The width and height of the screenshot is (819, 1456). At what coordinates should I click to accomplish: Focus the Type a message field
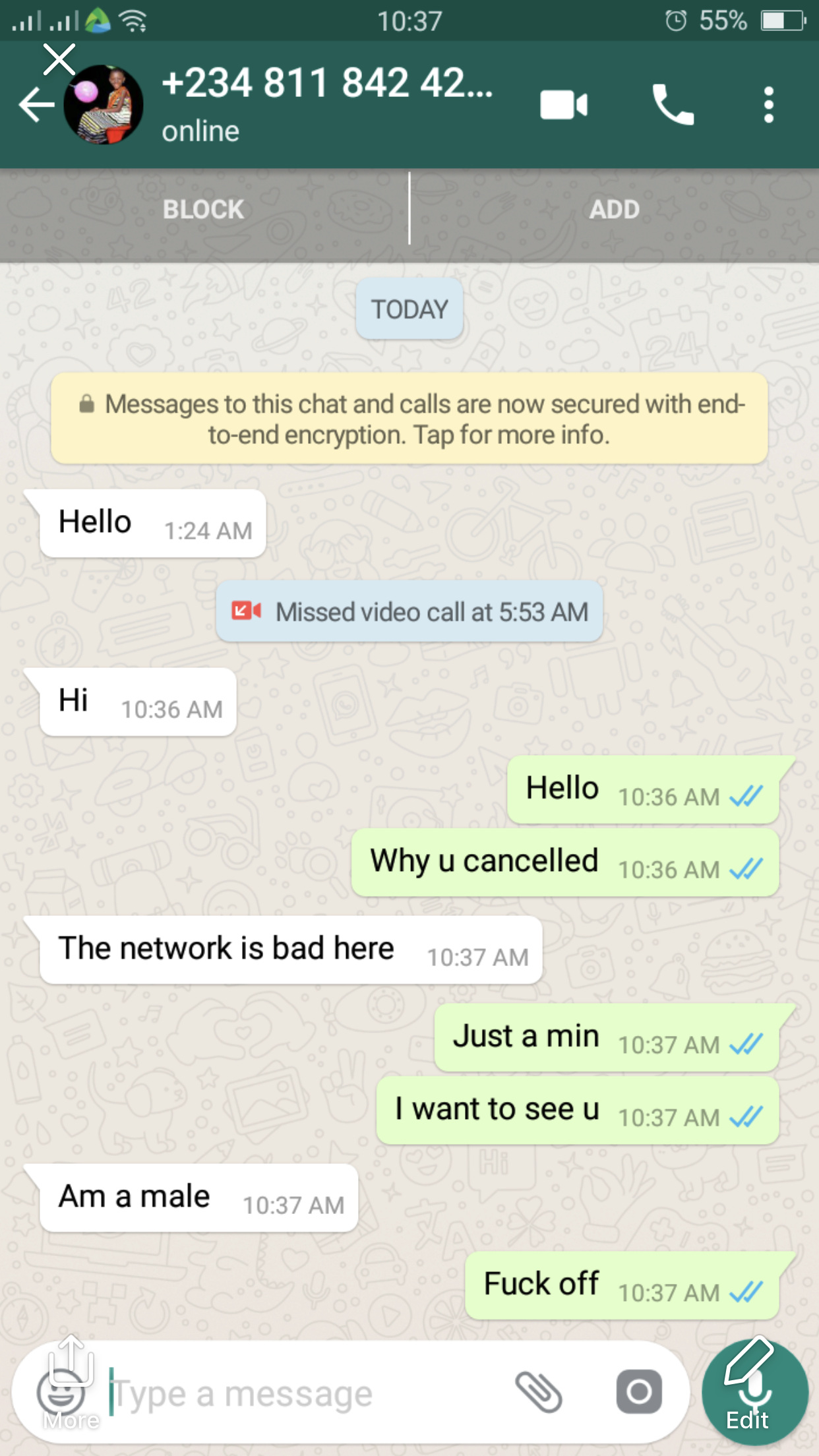pos(303,1395)
